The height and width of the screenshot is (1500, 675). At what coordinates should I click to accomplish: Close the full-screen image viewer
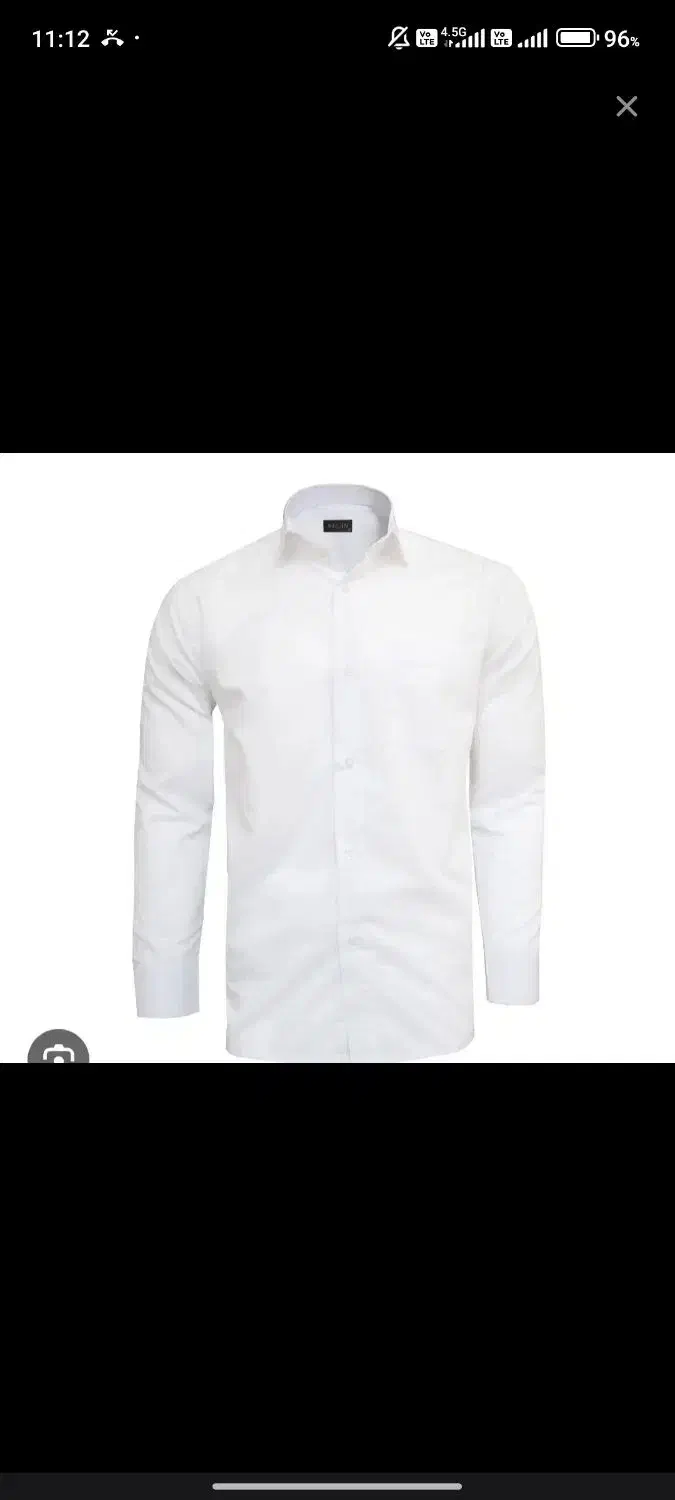(627, 106)
